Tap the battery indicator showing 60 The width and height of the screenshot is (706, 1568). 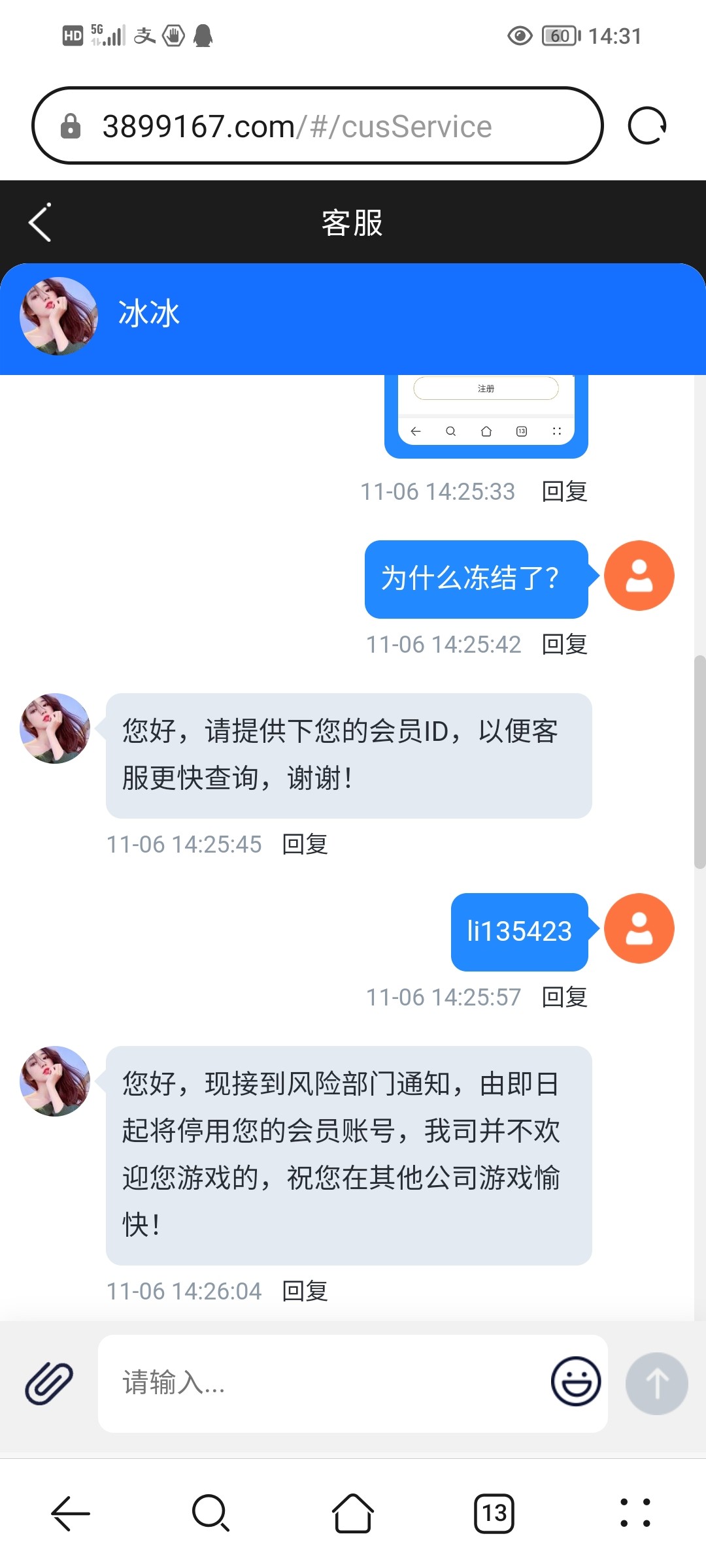pos(559,36)
